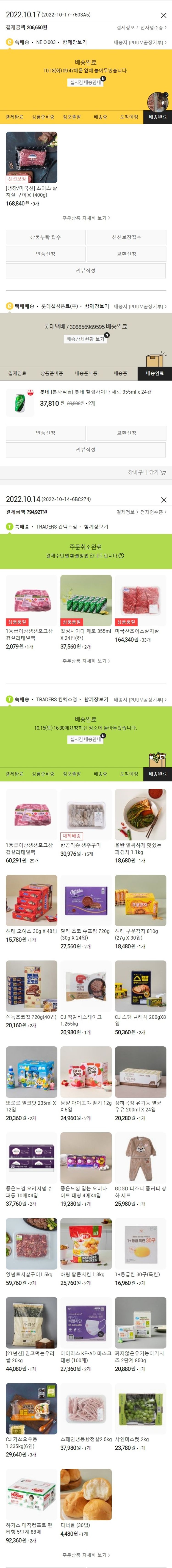Open the 해태 오예스 30g X 48입 item
Screen dimensions: 172x1568
pos(32,901)
